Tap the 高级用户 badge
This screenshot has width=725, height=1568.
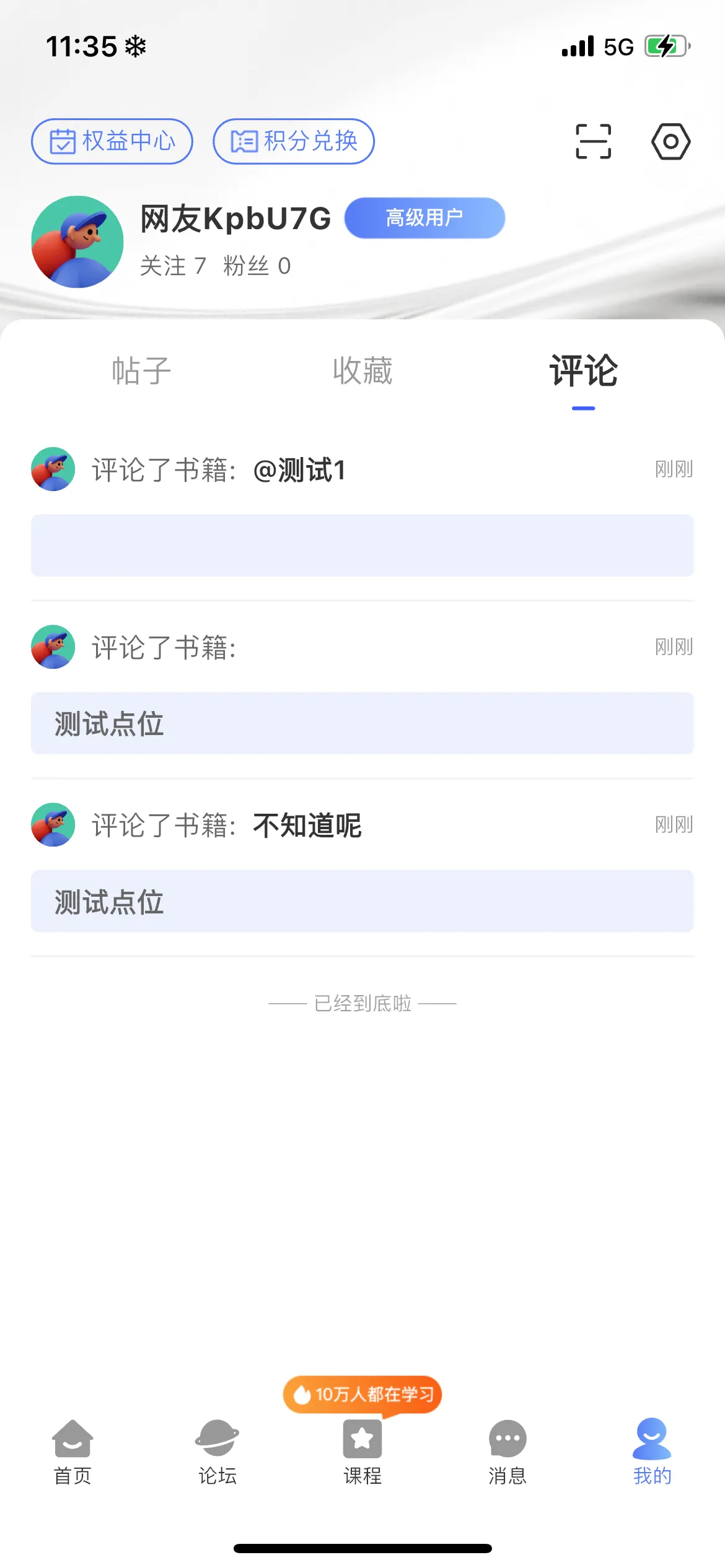pyautogui.click(x=425, y=218)
